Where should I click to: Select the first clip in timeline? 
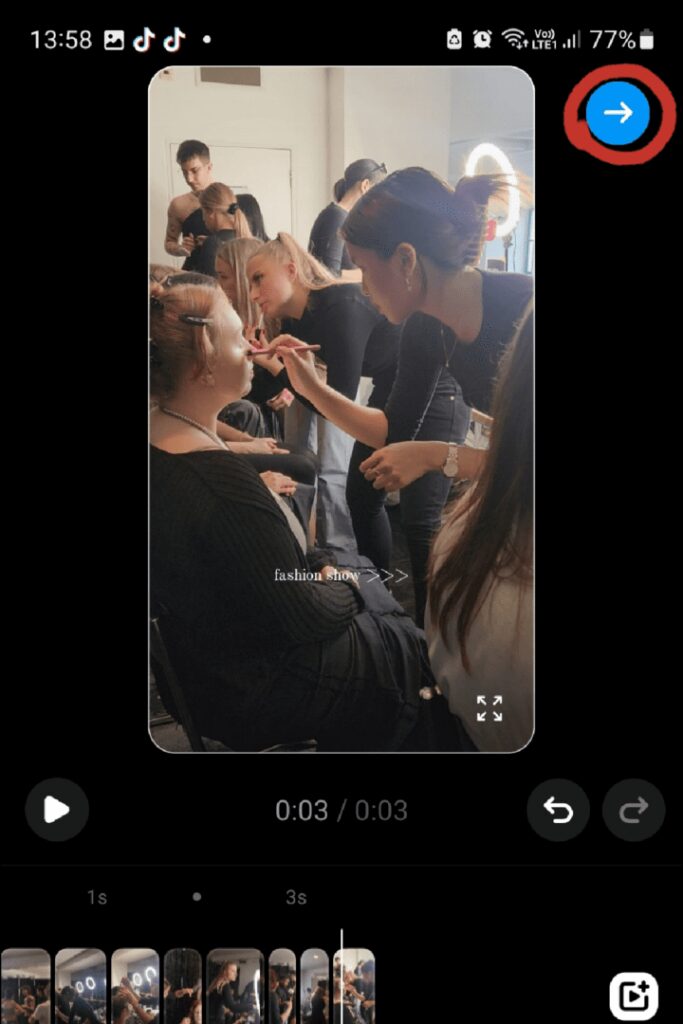point(25,986)
